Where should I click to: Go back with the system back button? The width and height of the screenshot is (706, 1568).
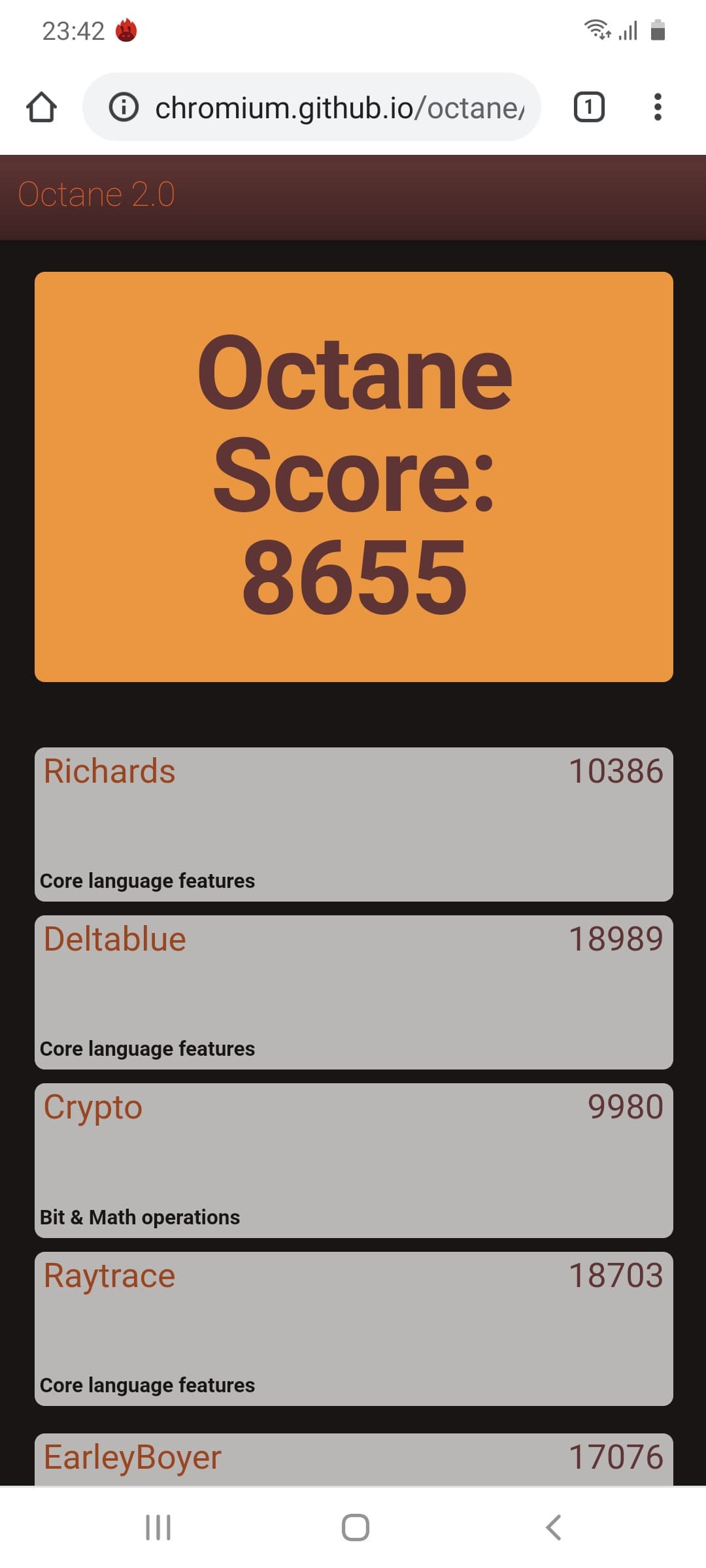click(x=553, y=1527)
